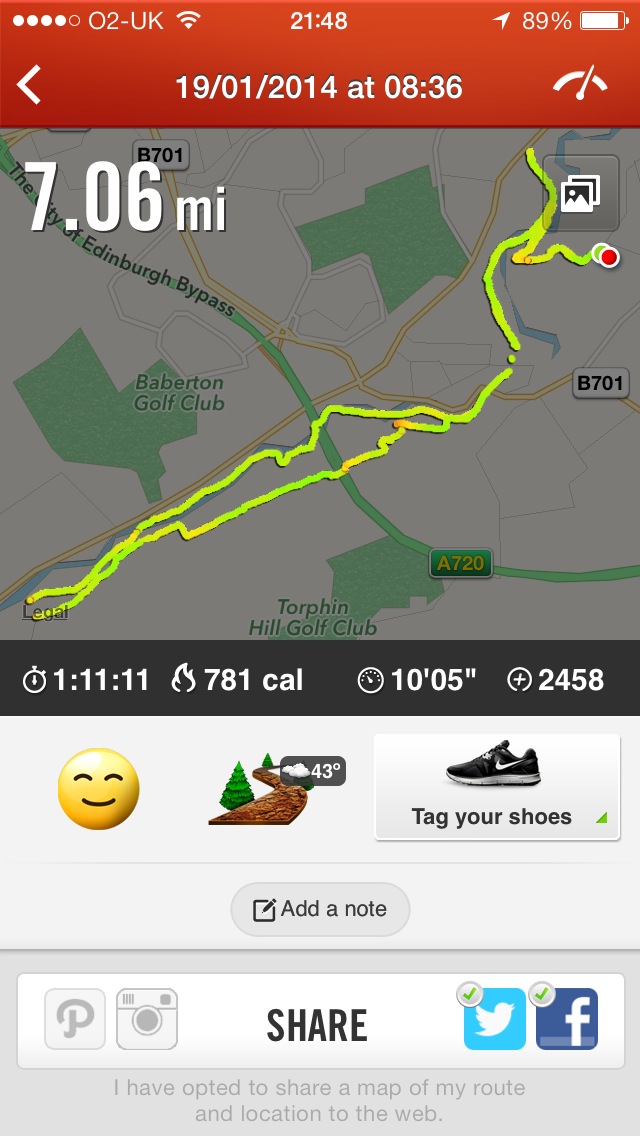Open the Legal link on the map

click(46, 611)
